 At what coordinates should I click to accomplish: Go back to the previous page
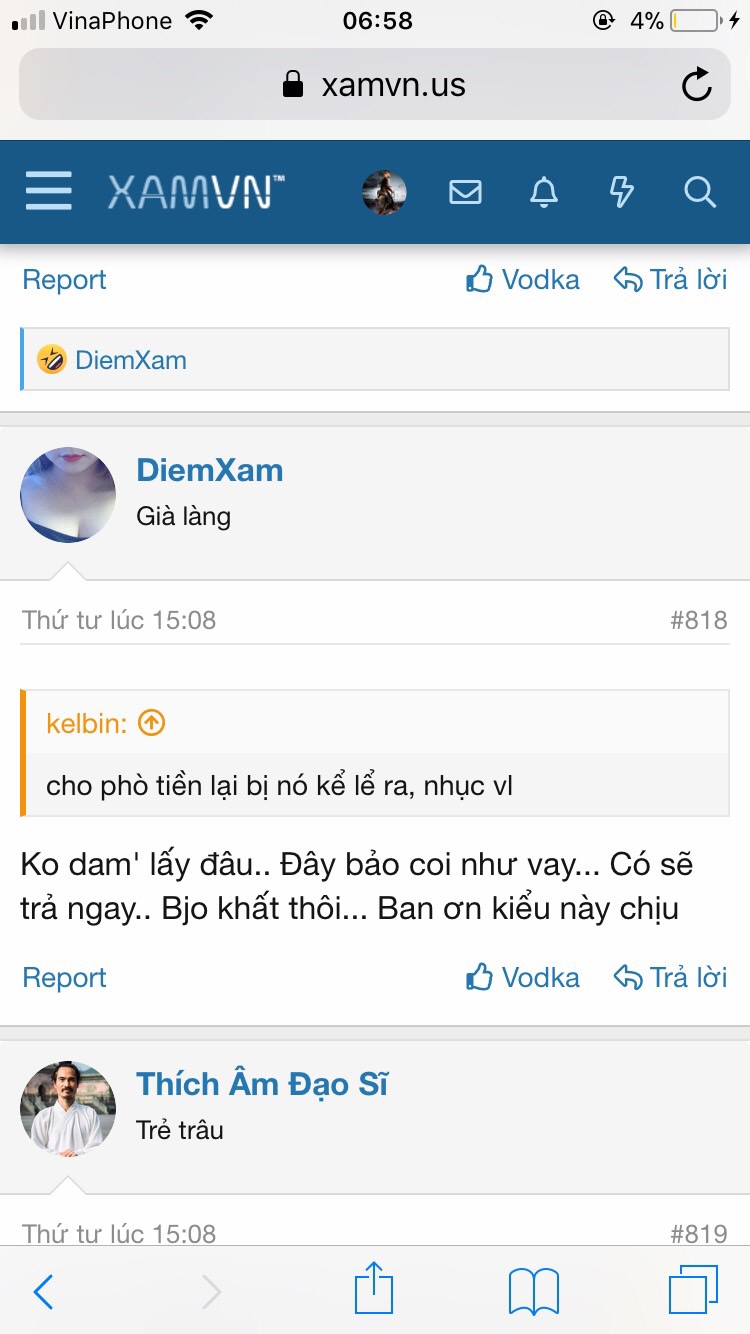[43, 1292]
